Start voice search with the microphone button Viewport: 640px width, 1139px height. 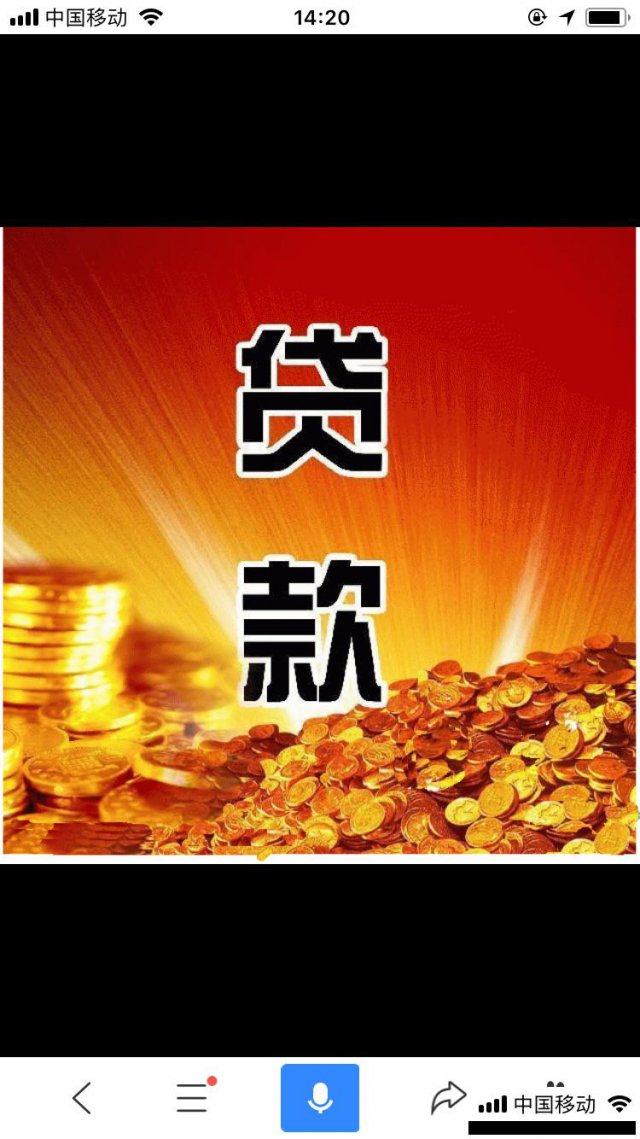pos(320,1098)
